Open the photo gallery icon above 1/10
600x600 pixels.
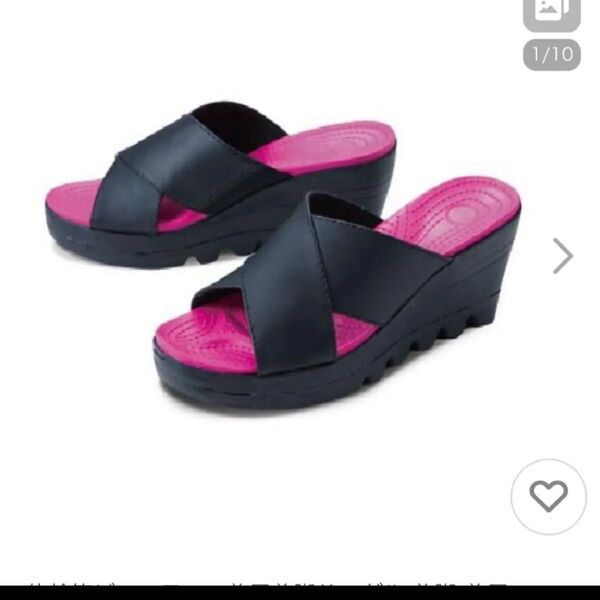[x=551, y=12]
